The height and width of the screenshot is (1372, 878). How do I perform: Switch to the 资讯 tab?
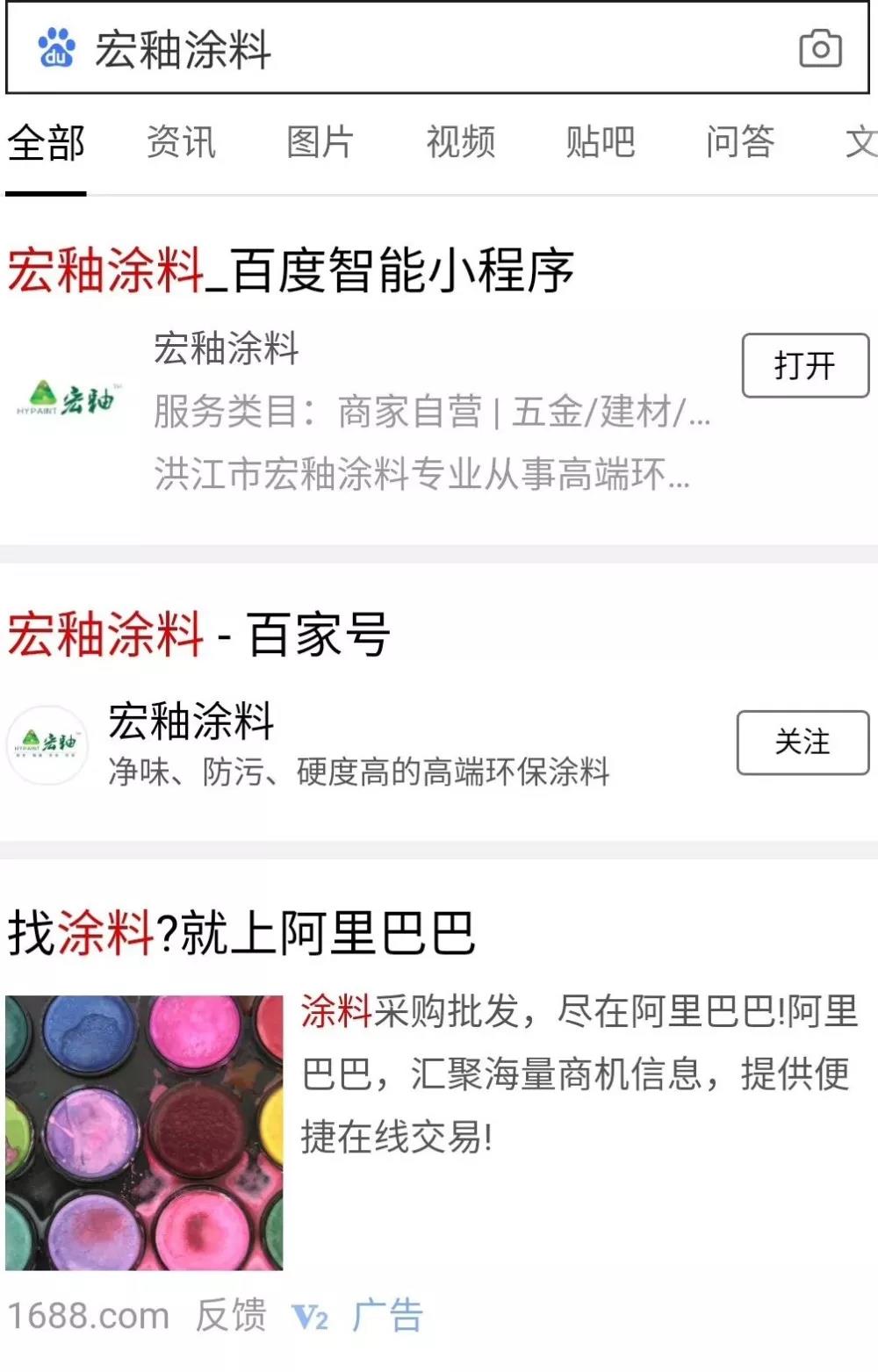(x=181, y=142)
